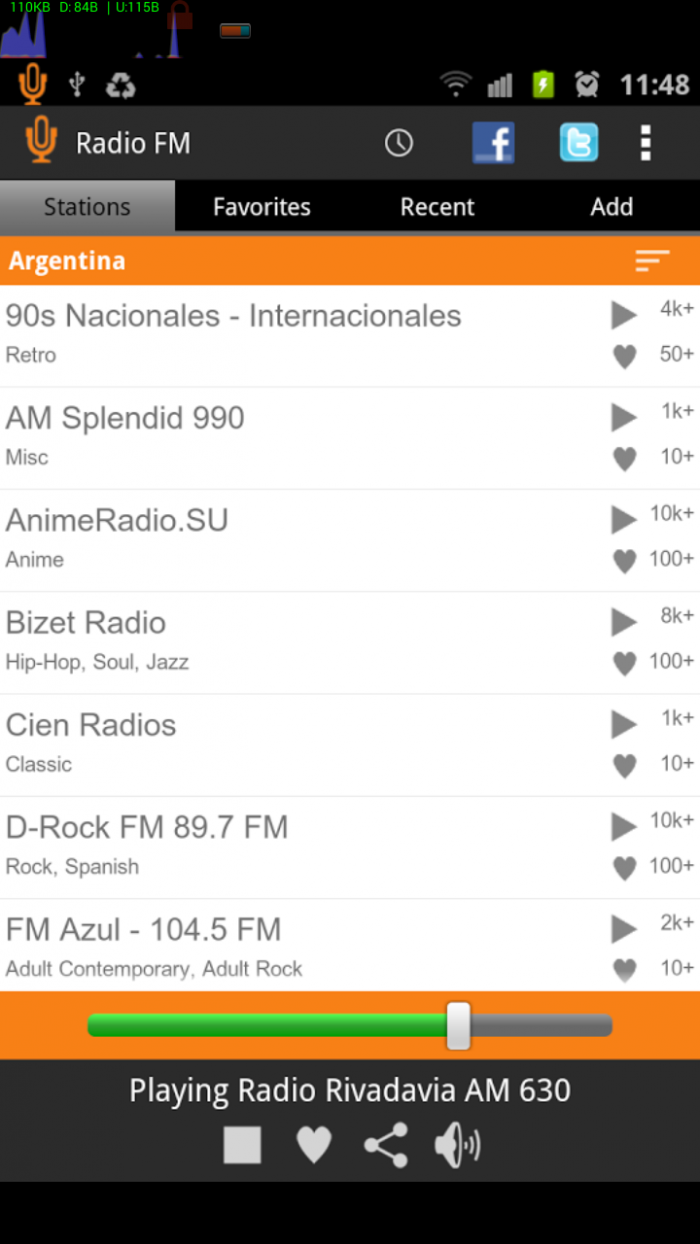
Task: Like the Cien Radios station
Action: click(x=624, y=766)
